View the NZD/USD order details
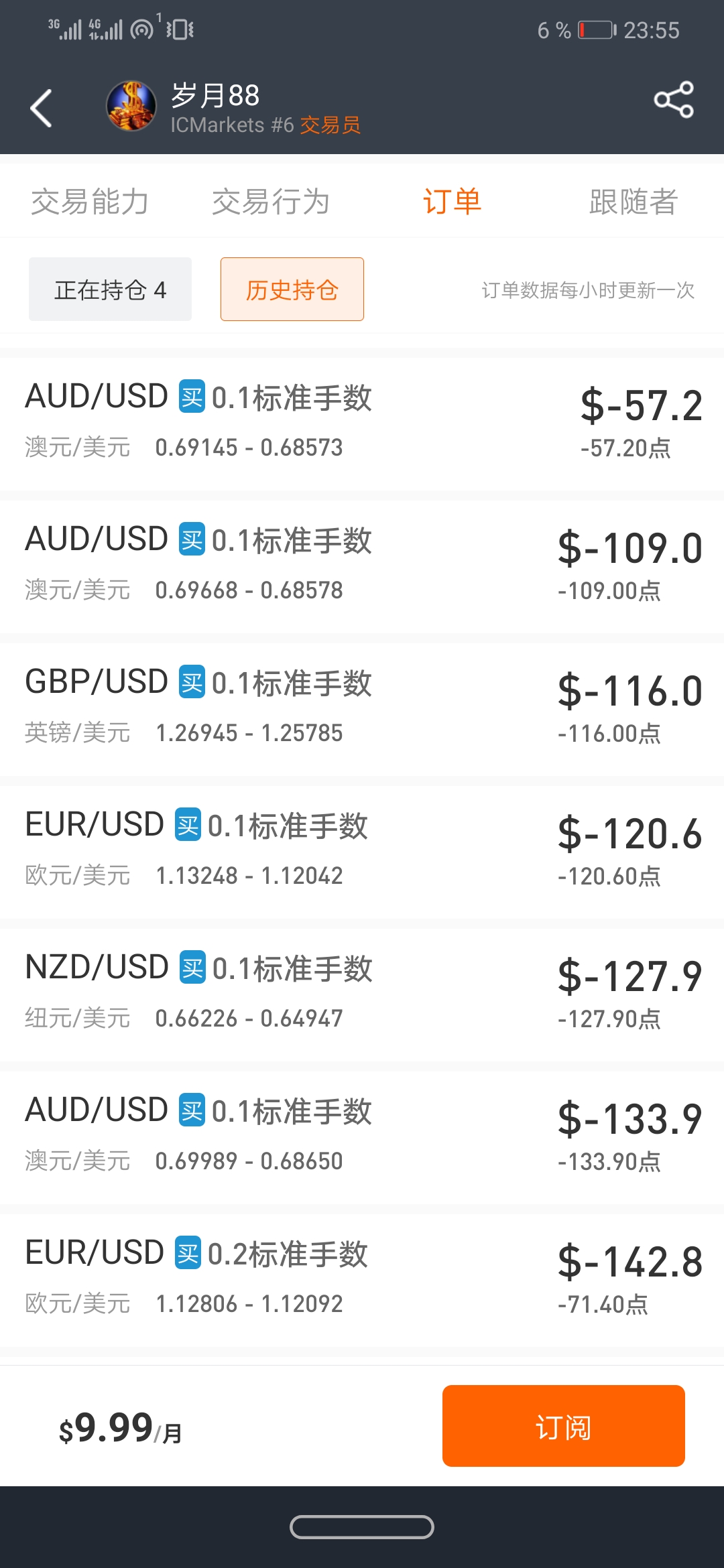Viewport: 724px width, 1568px height. [x=362, y=994]
